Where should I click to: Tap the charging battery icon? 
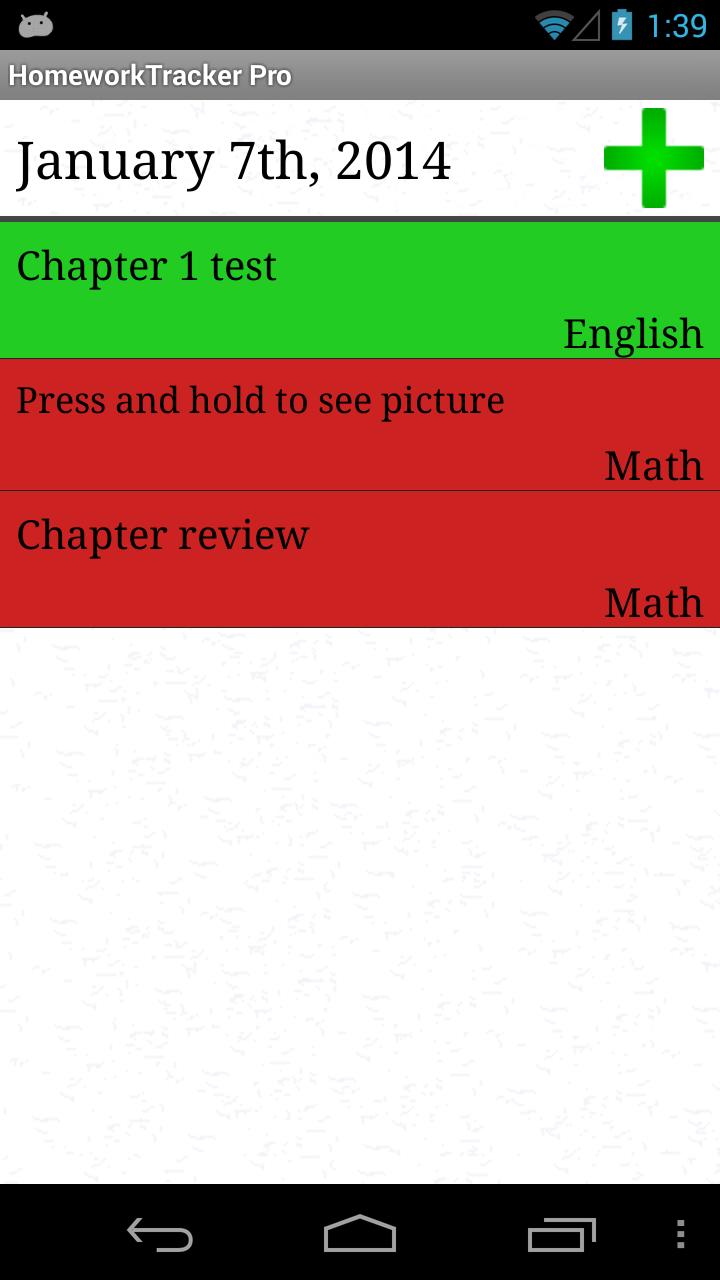click(621, 25)
